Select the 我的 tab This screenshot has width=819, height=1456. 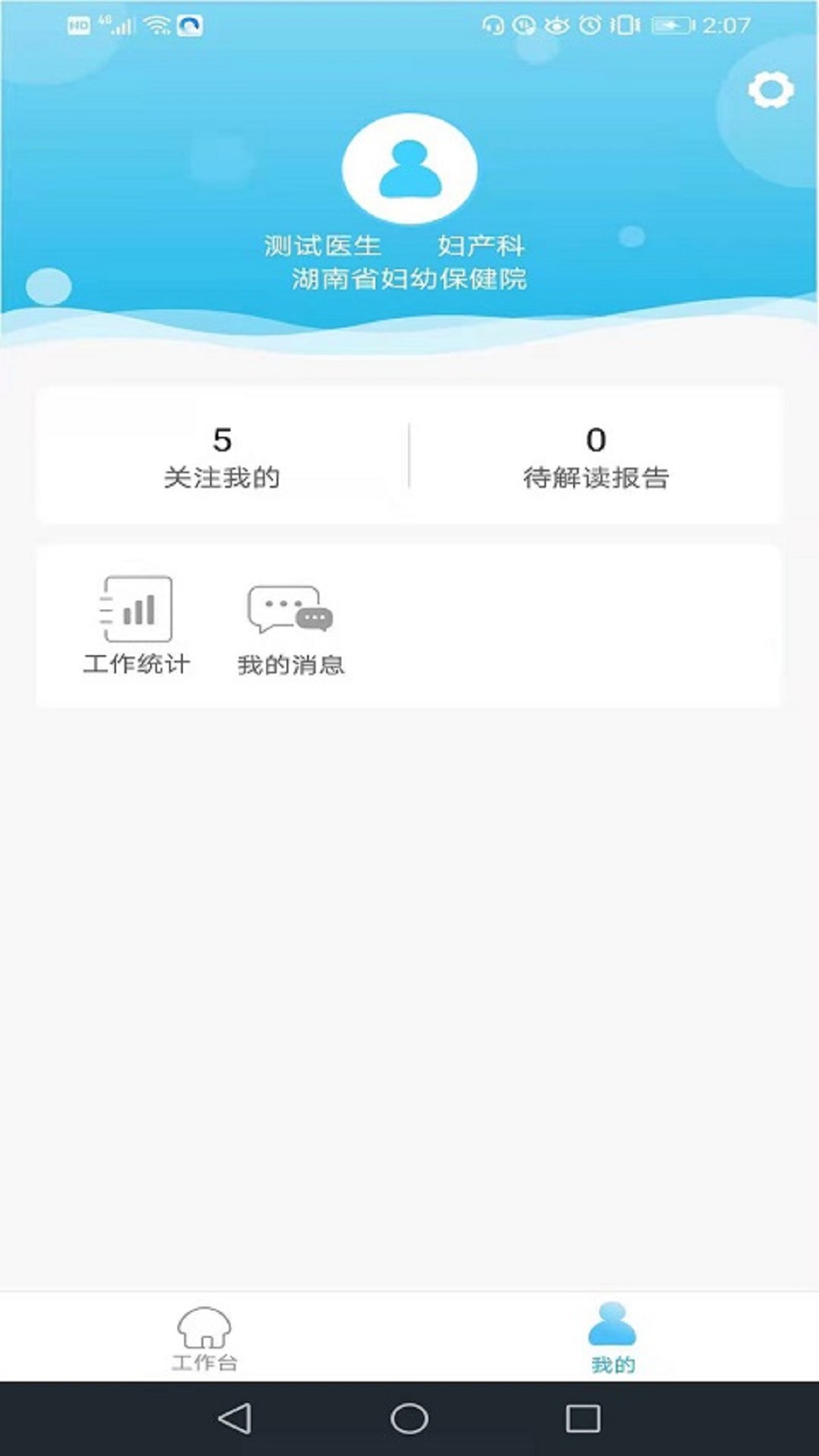click(613, 1338)
